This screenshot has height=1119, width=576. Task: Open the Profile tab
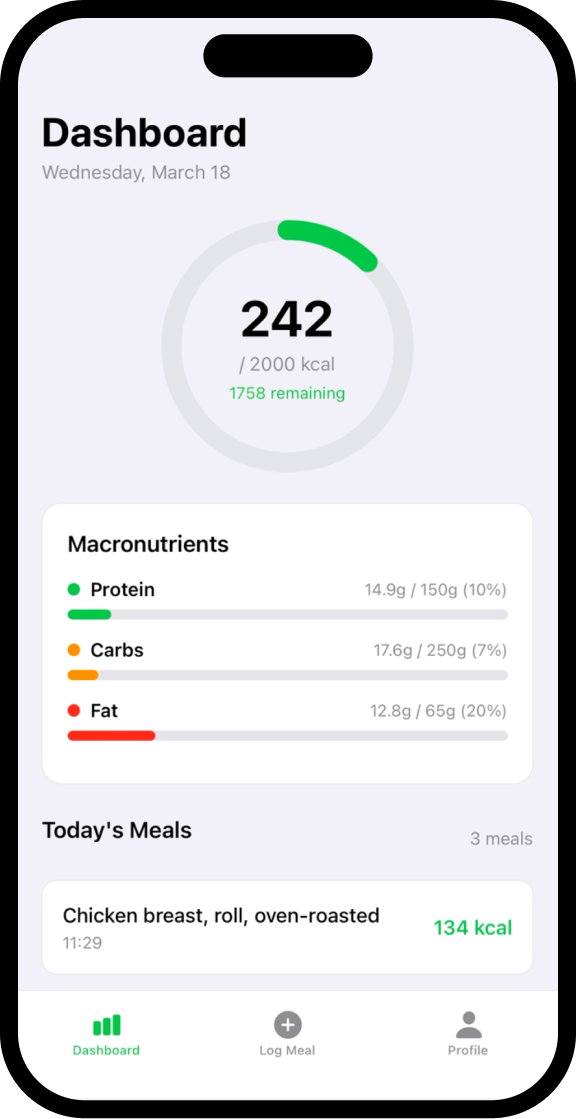tap(468, 1034)
